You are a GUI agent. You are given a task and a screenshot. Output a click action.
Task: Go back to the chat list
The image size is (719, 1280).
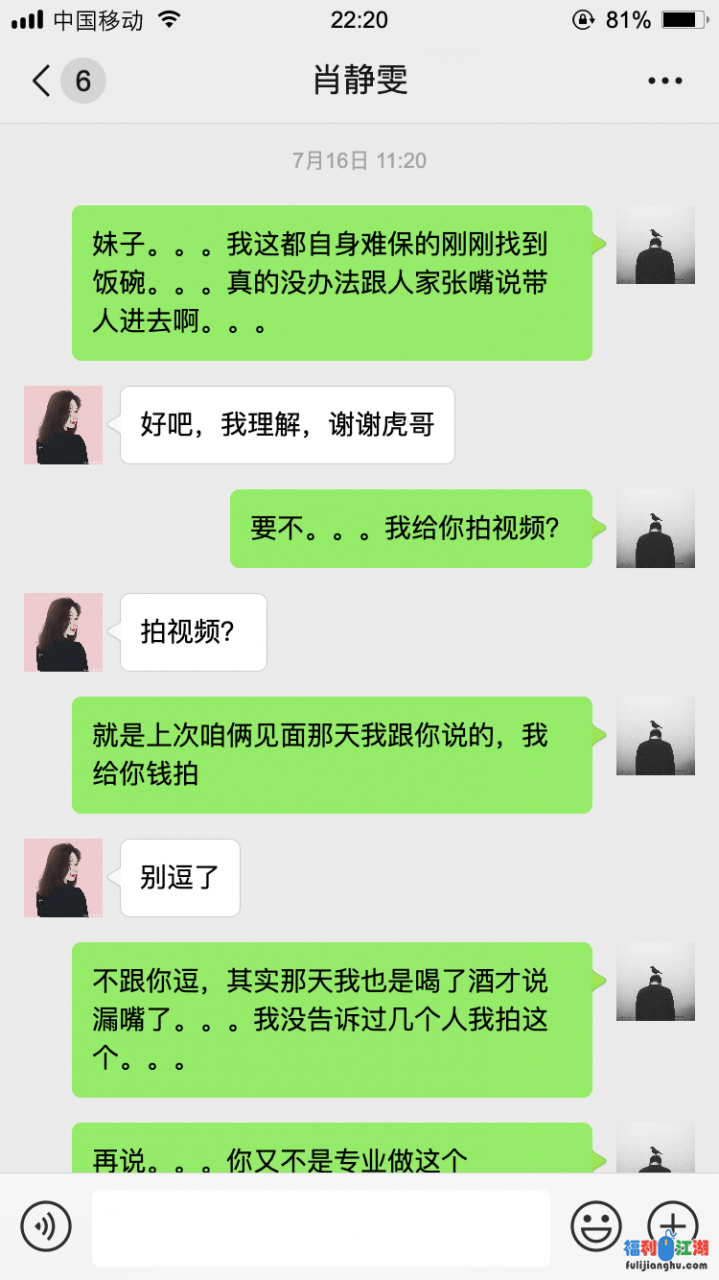42,81
